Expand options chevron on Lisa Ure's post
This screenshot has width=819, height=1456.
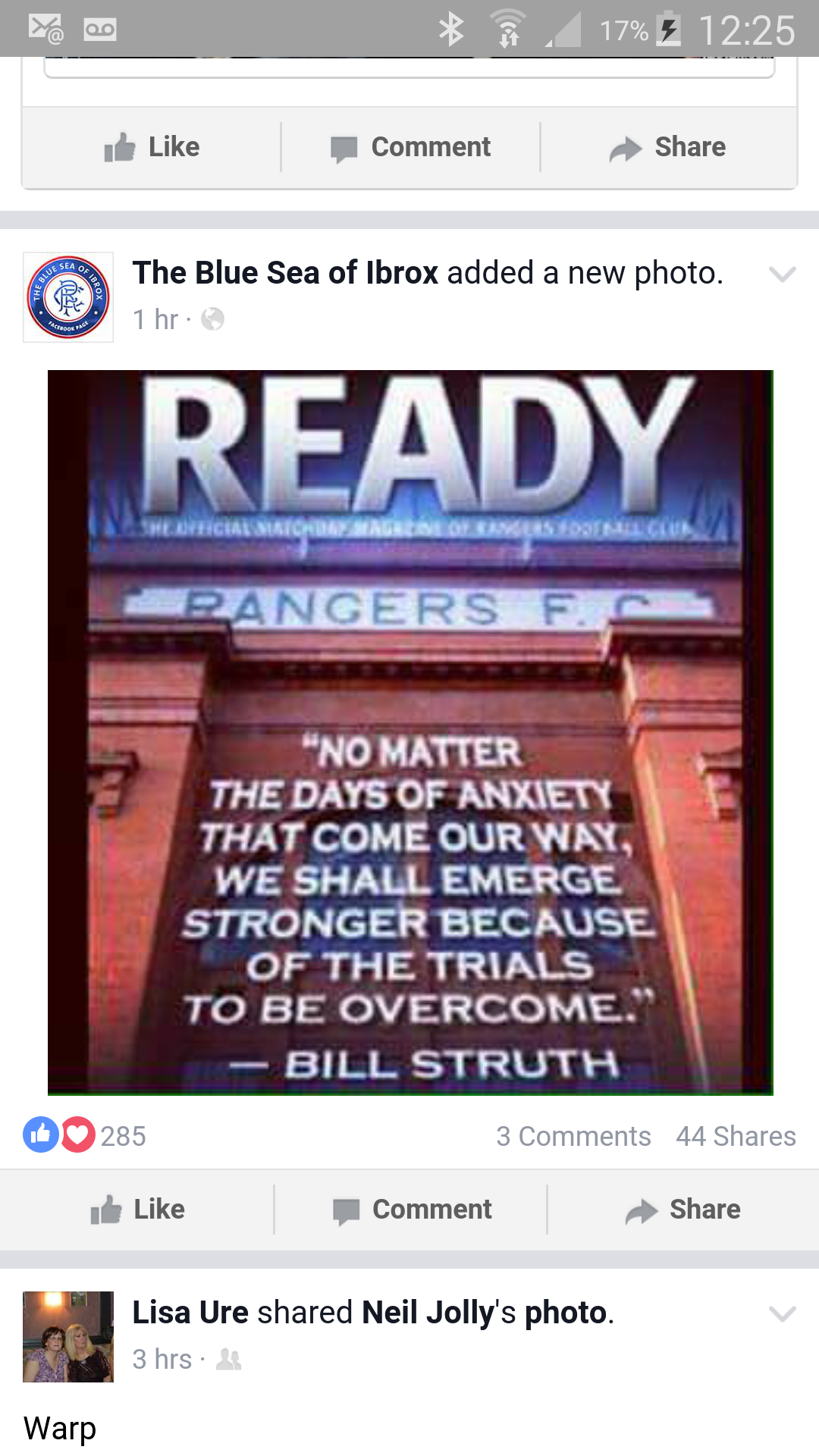pyautogui.click(x=782, y=1313)
